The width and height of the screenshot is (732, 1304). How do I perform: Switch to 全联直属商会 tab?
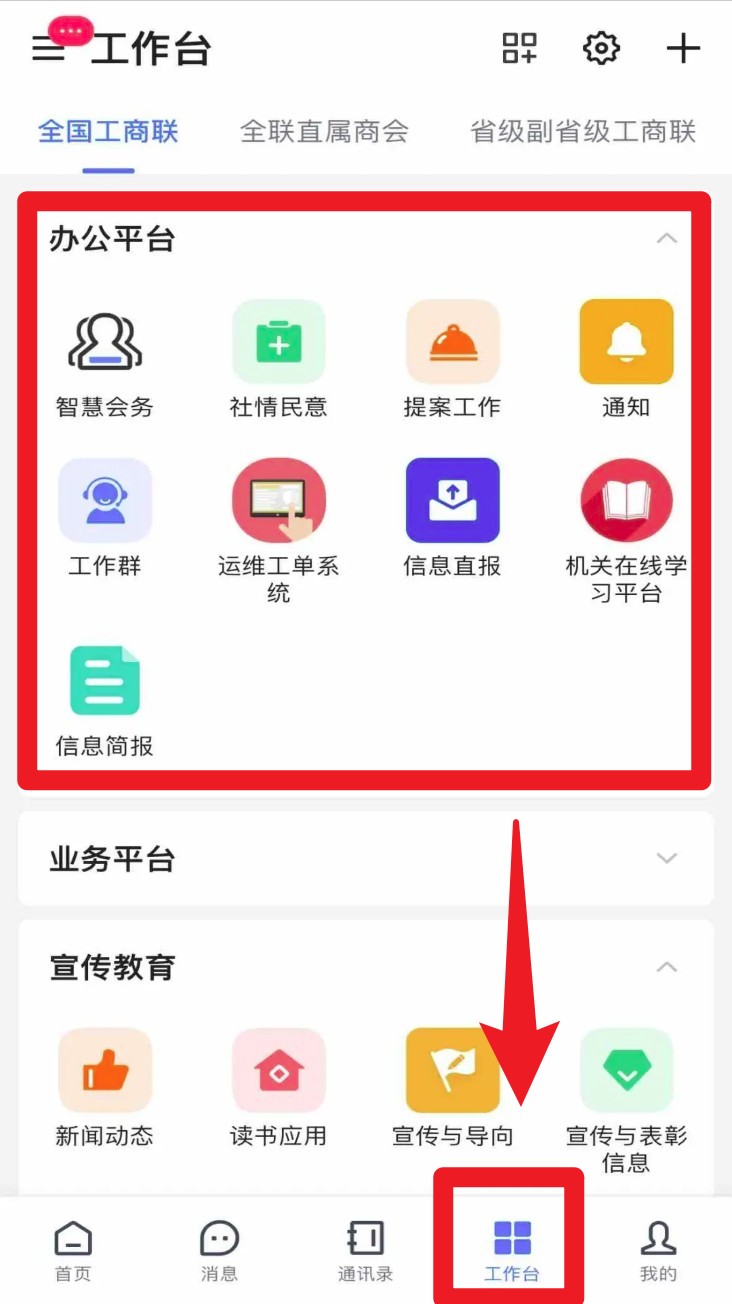324,131
